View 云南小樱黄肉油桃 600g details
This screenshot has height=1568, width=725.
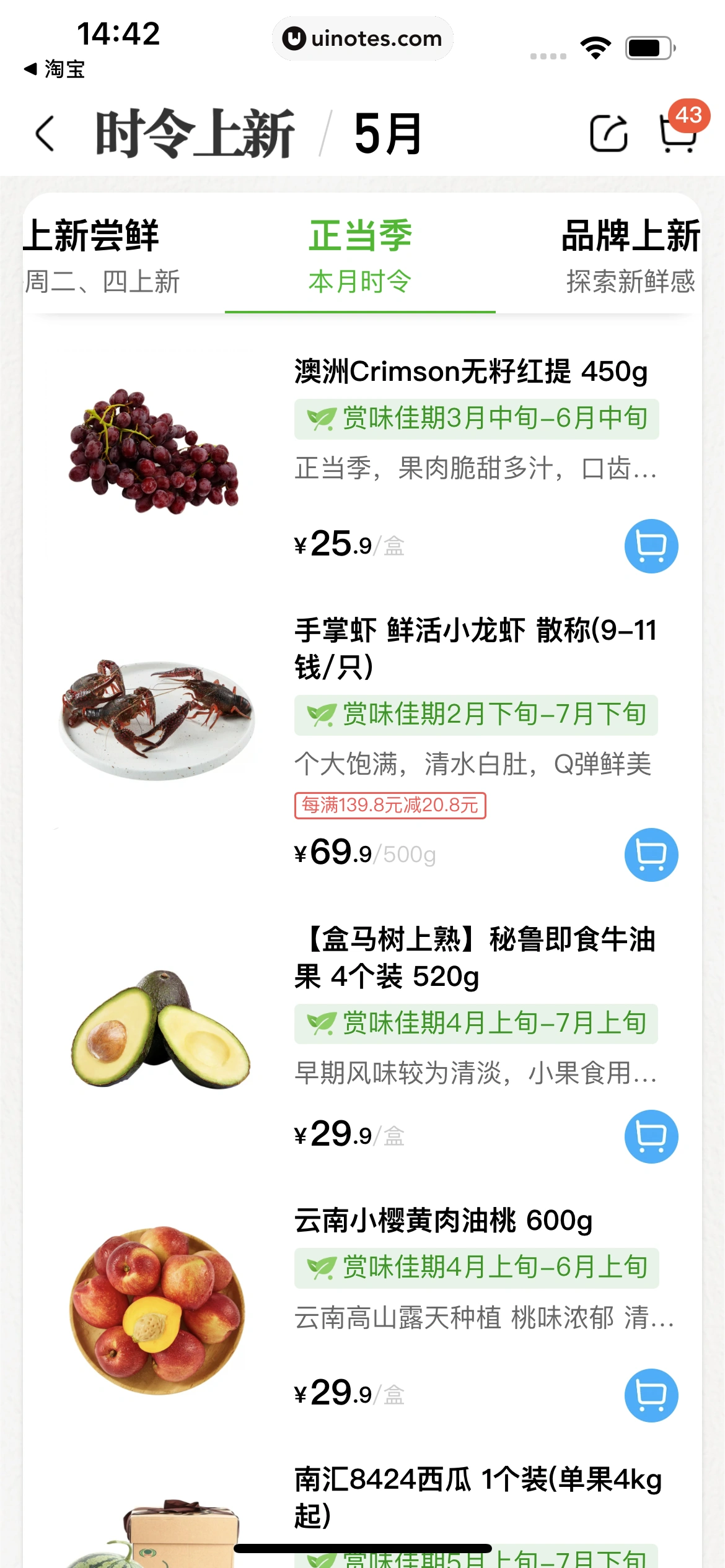pyautogui.click(x=442, y=1221)
